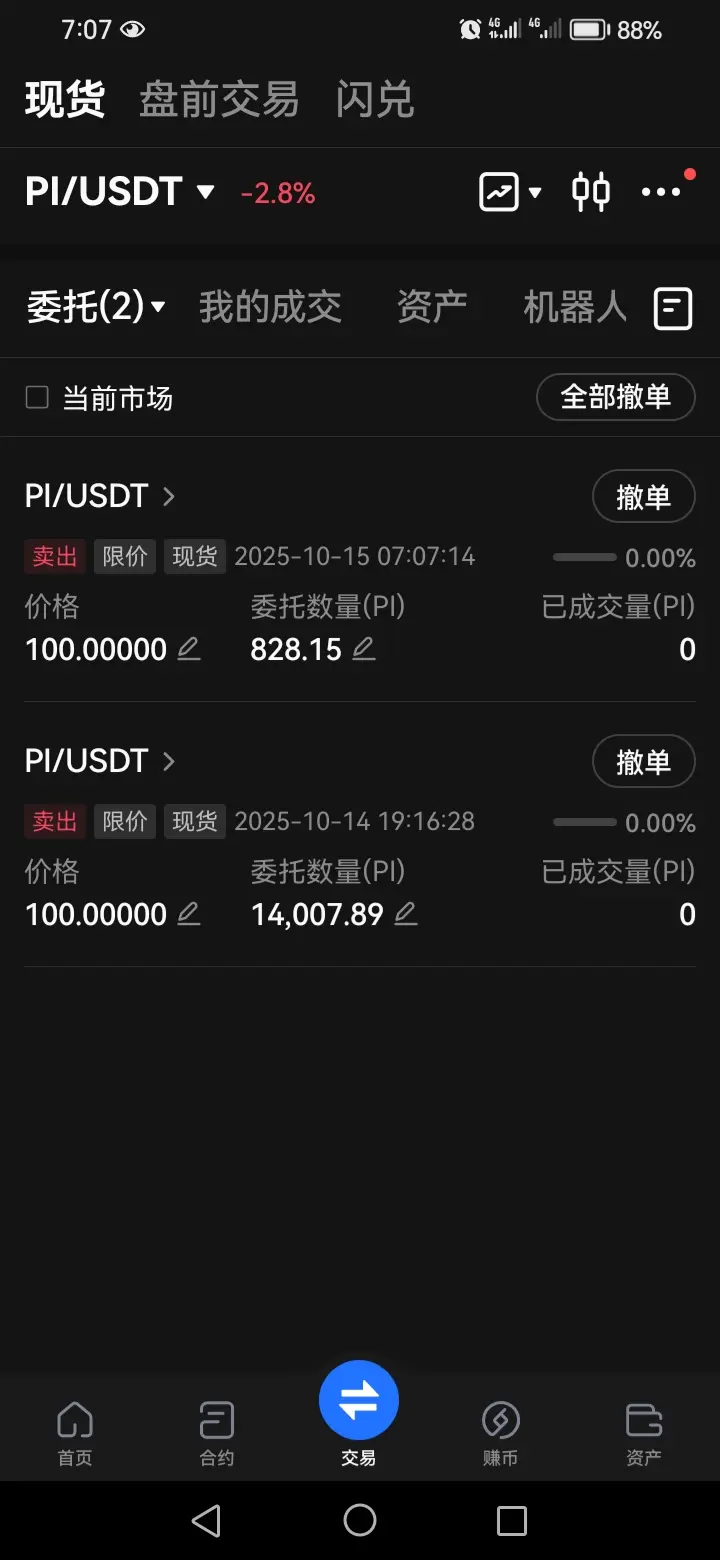Screen dimensions: 720x1560
Task: Edit the quantity of the 828.15 order
Action: pyautogui.click(x=364, y=649)
